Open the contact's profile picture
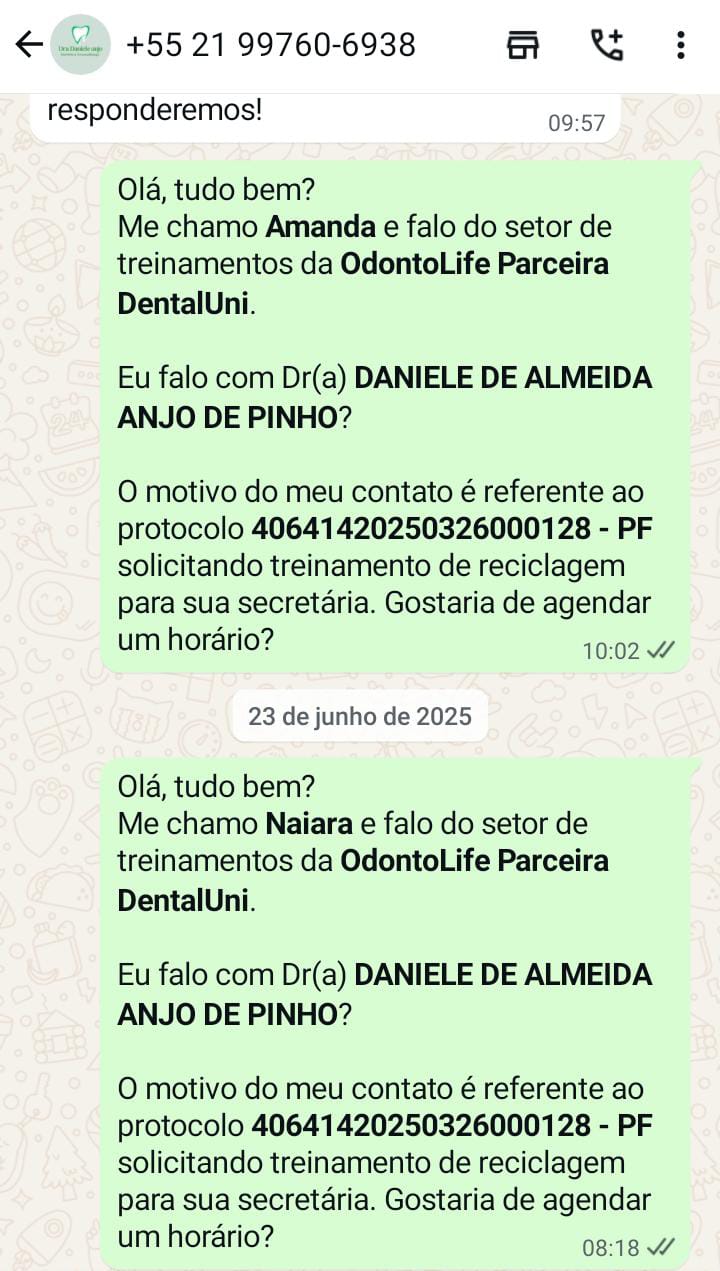This screenshot has width=720, height=1271. pos(80,45)
